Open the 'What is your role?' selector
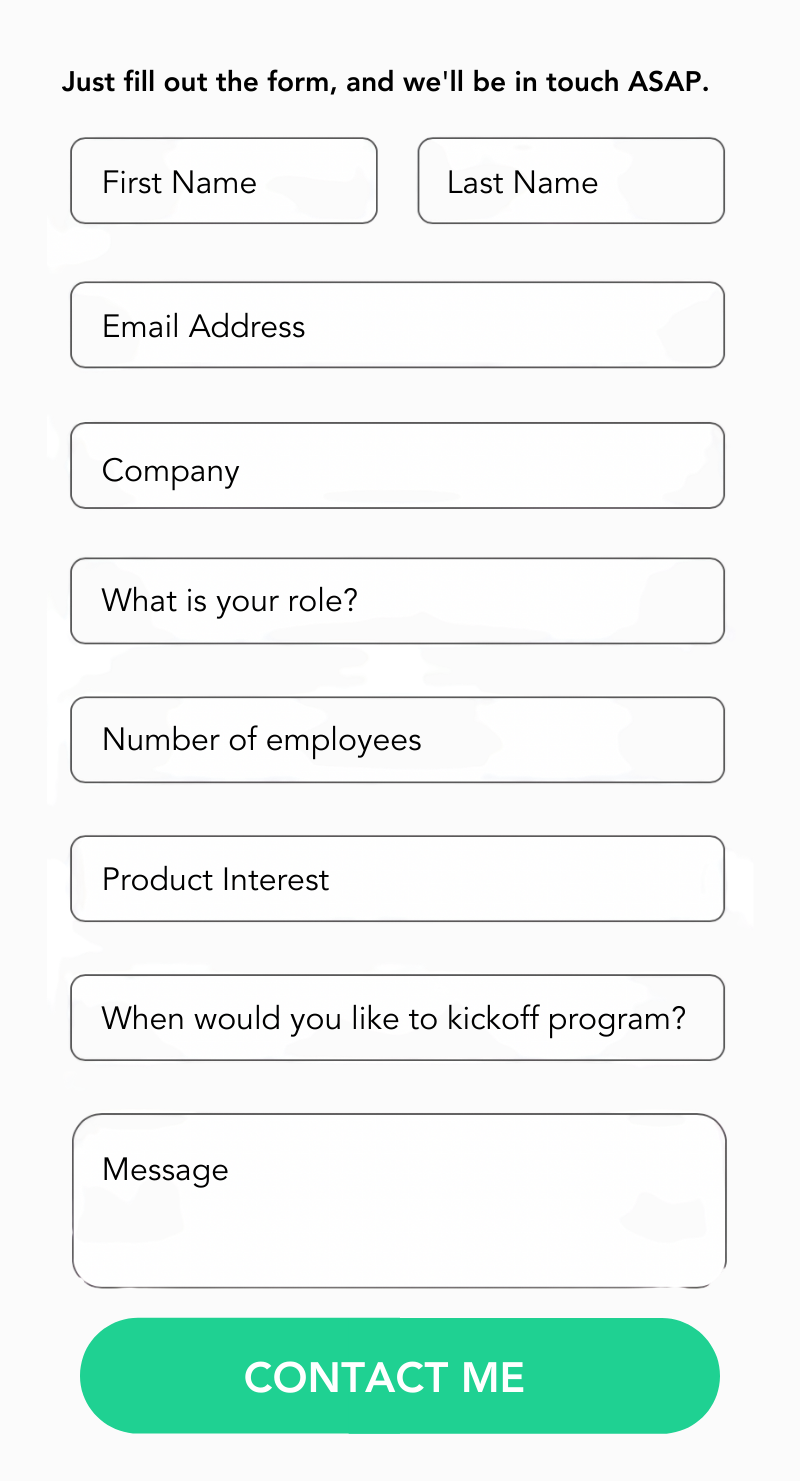The width and height of the screenshot is (800, 1481). 397,601
